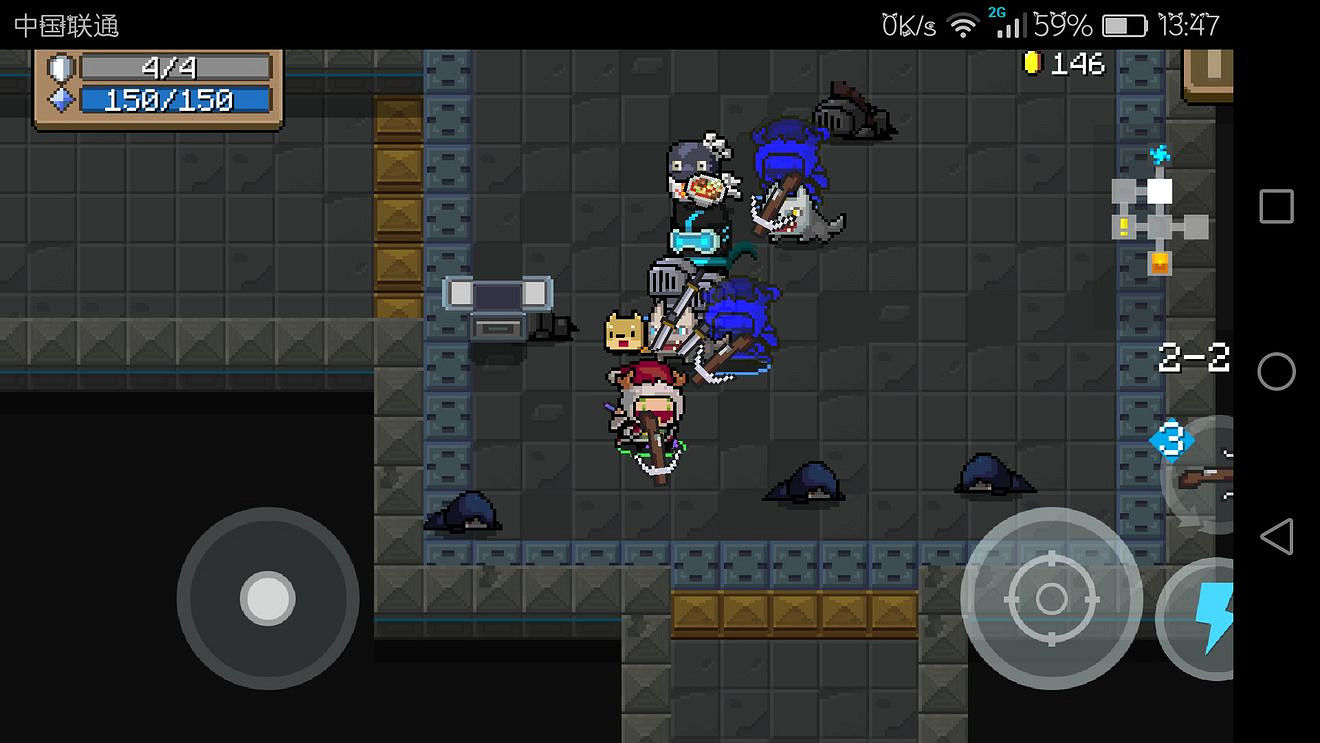Go back with the system back button

point(1276,537)
